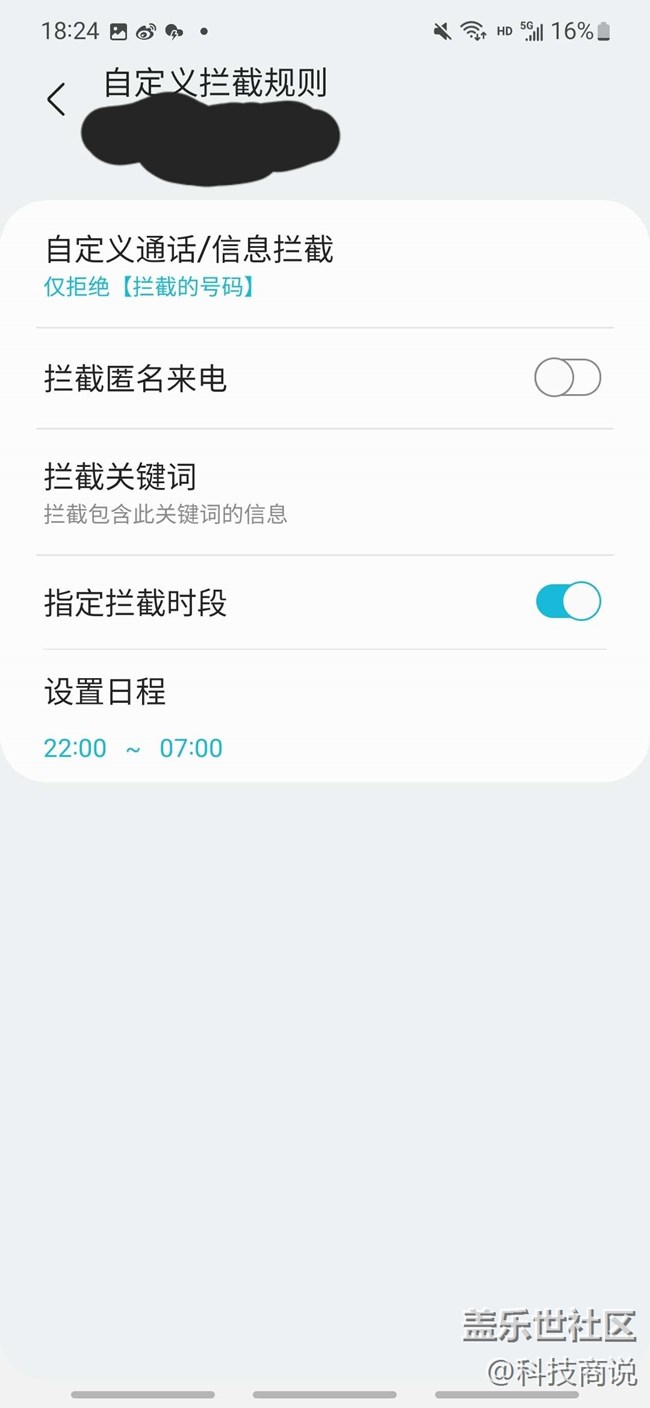Enable the 拦截匿名来电 switch
Viewport: 650px width, 1408px height.
click(567, 378)
